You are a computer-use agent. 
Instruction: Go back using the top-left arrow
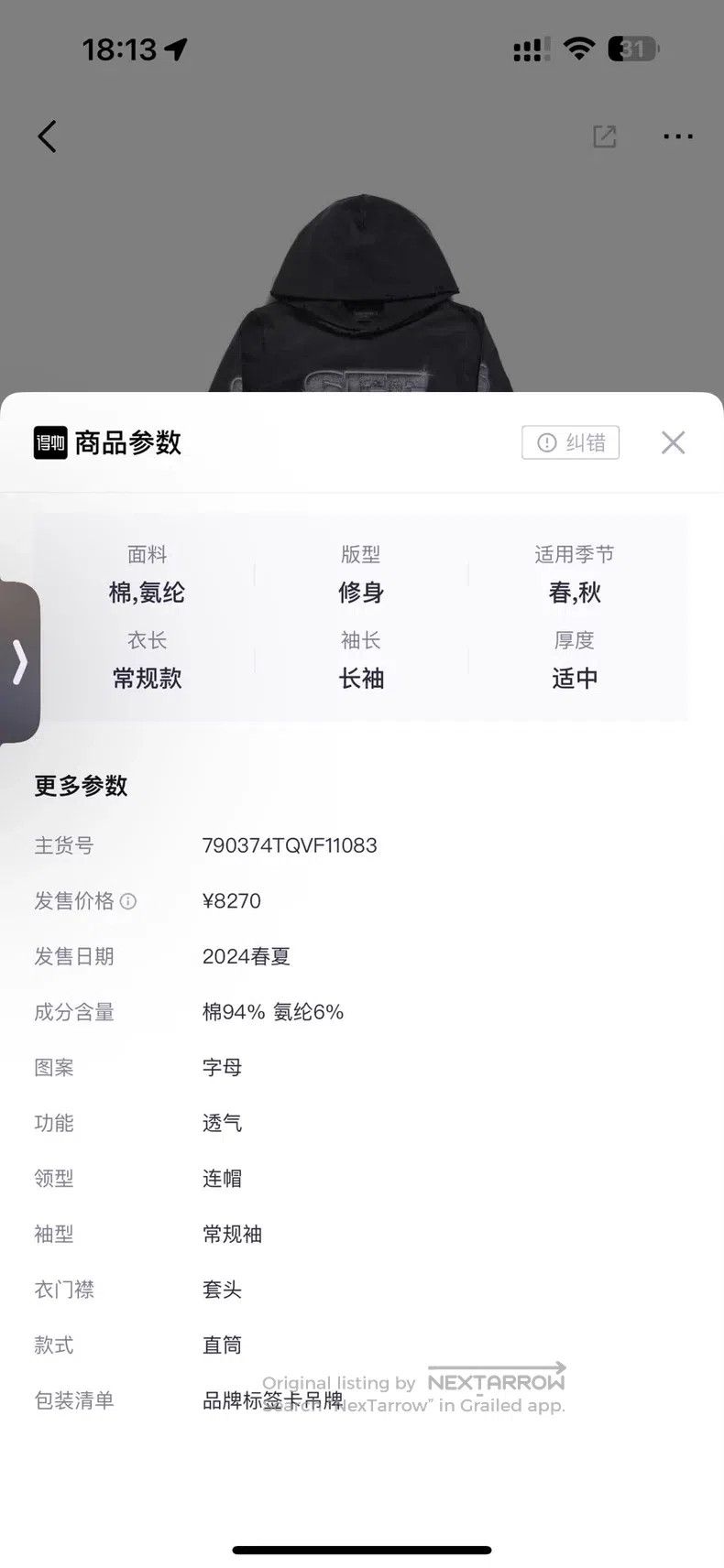(47, 136)
